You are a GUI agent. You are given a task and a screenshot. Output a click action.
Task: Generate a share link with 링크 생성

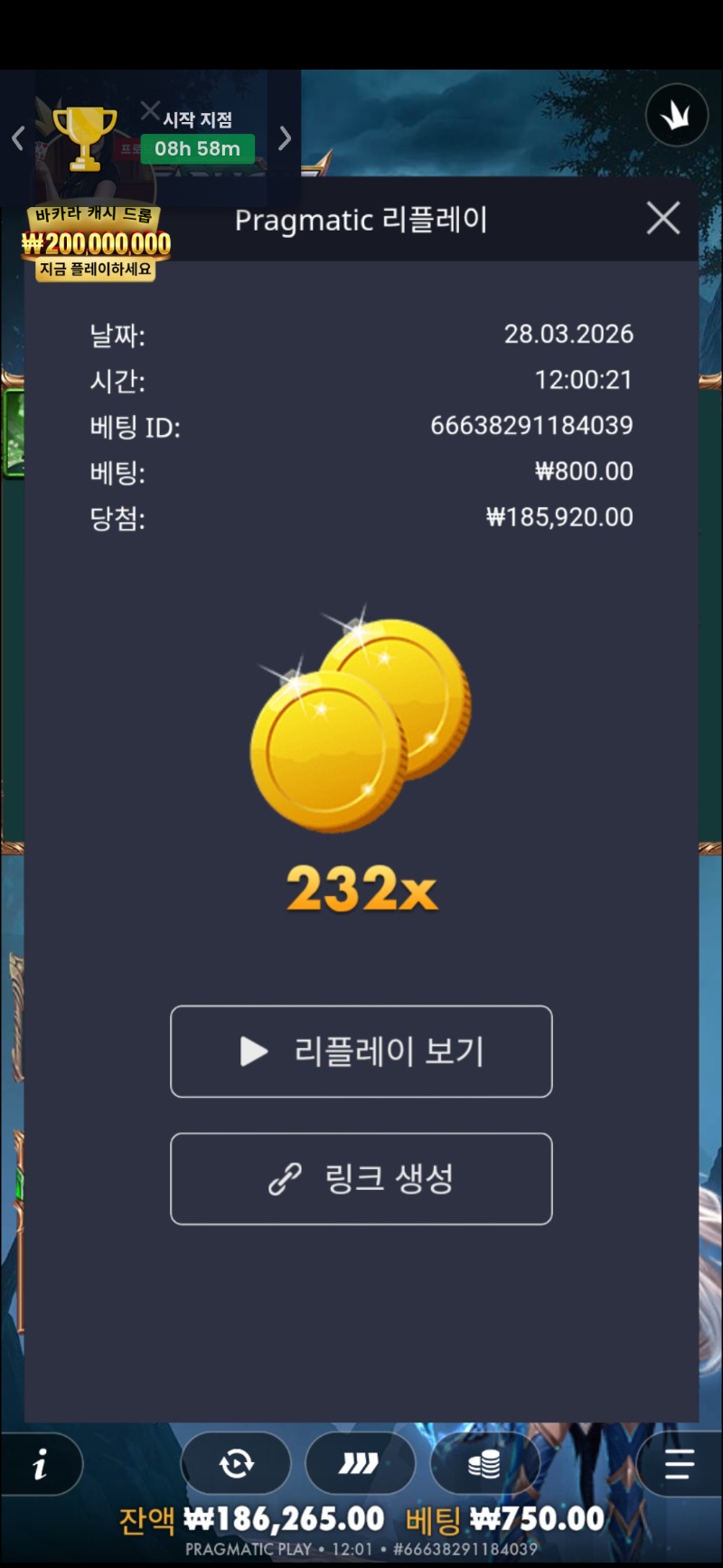coord(361,1179)
